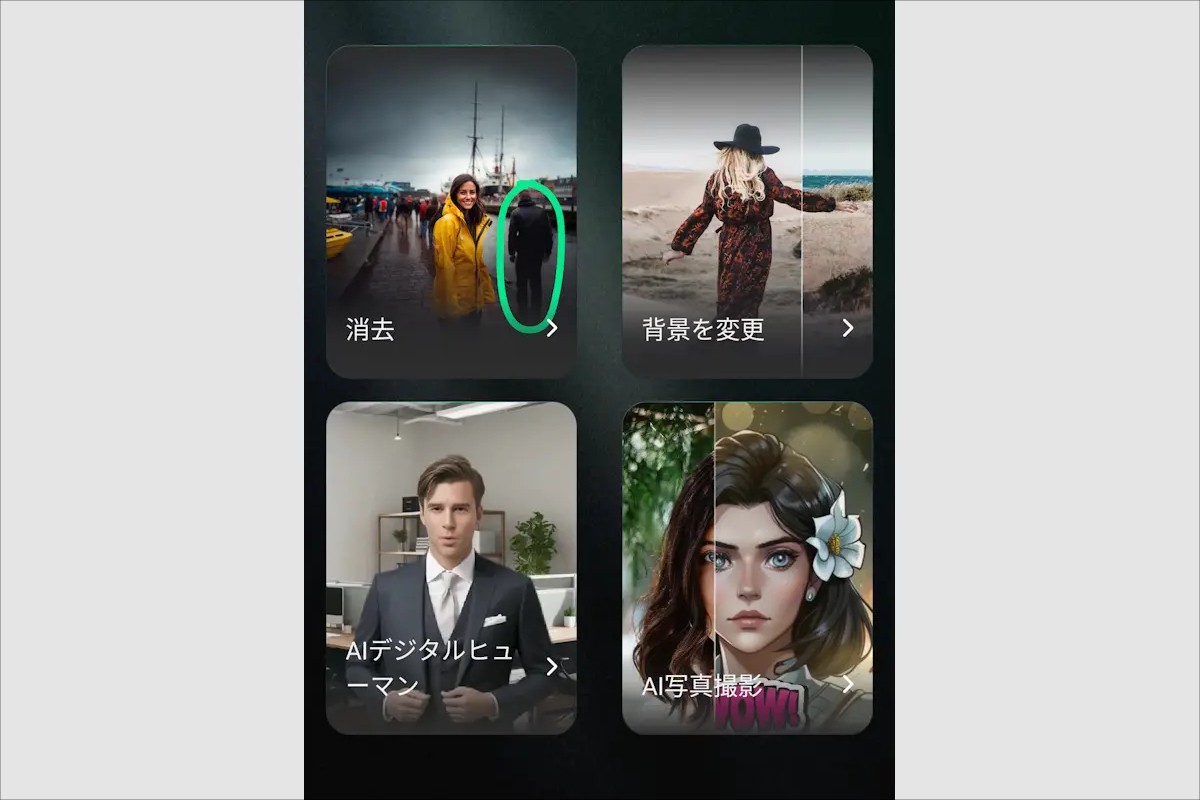1200x800 pixels.
Task: Launch the AI写真撮影 feature card
Action: tap(747, 568)
